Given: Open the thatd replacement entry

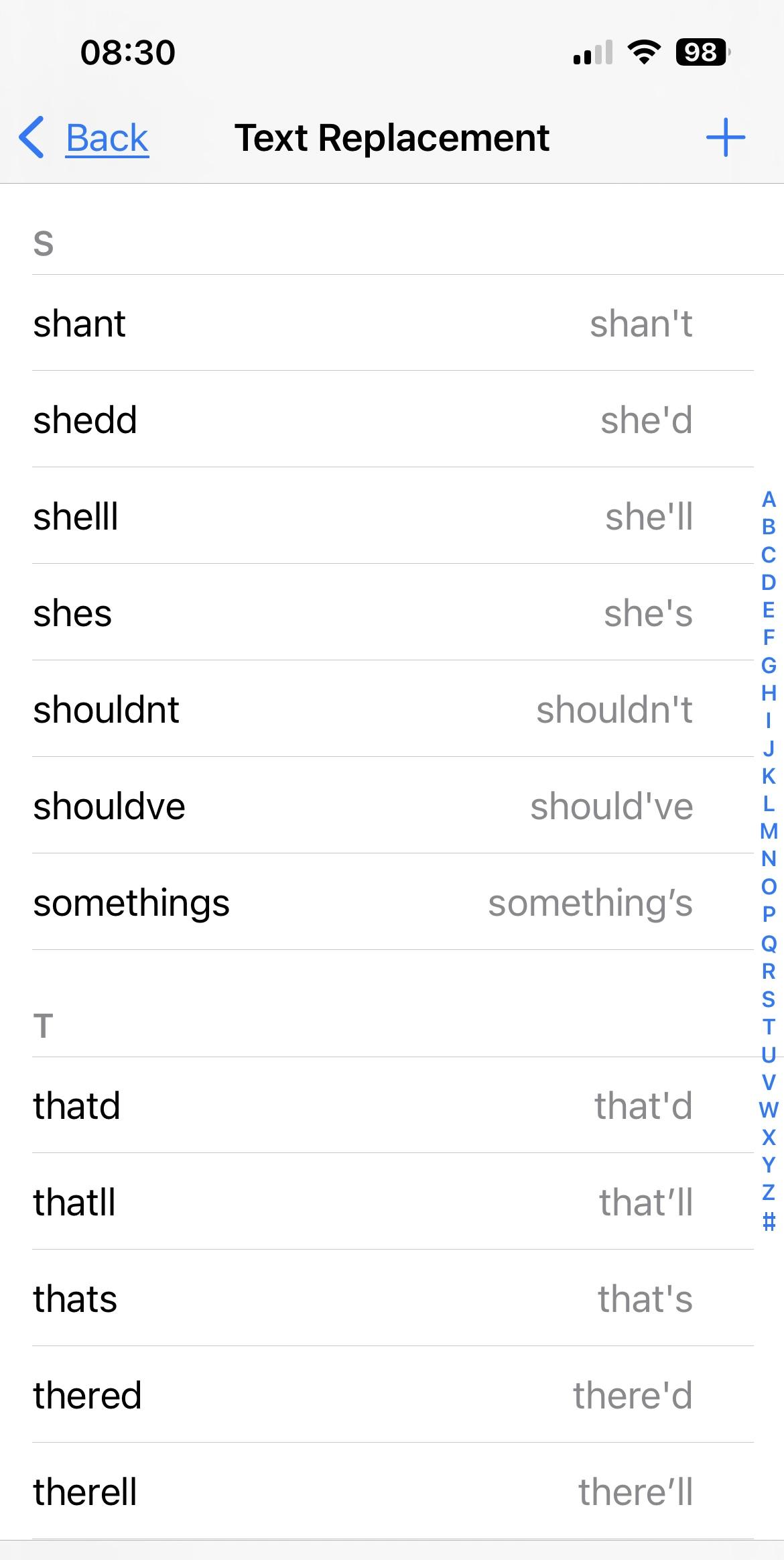Looking at the screenshot, I should click(x=392, y=1105).
